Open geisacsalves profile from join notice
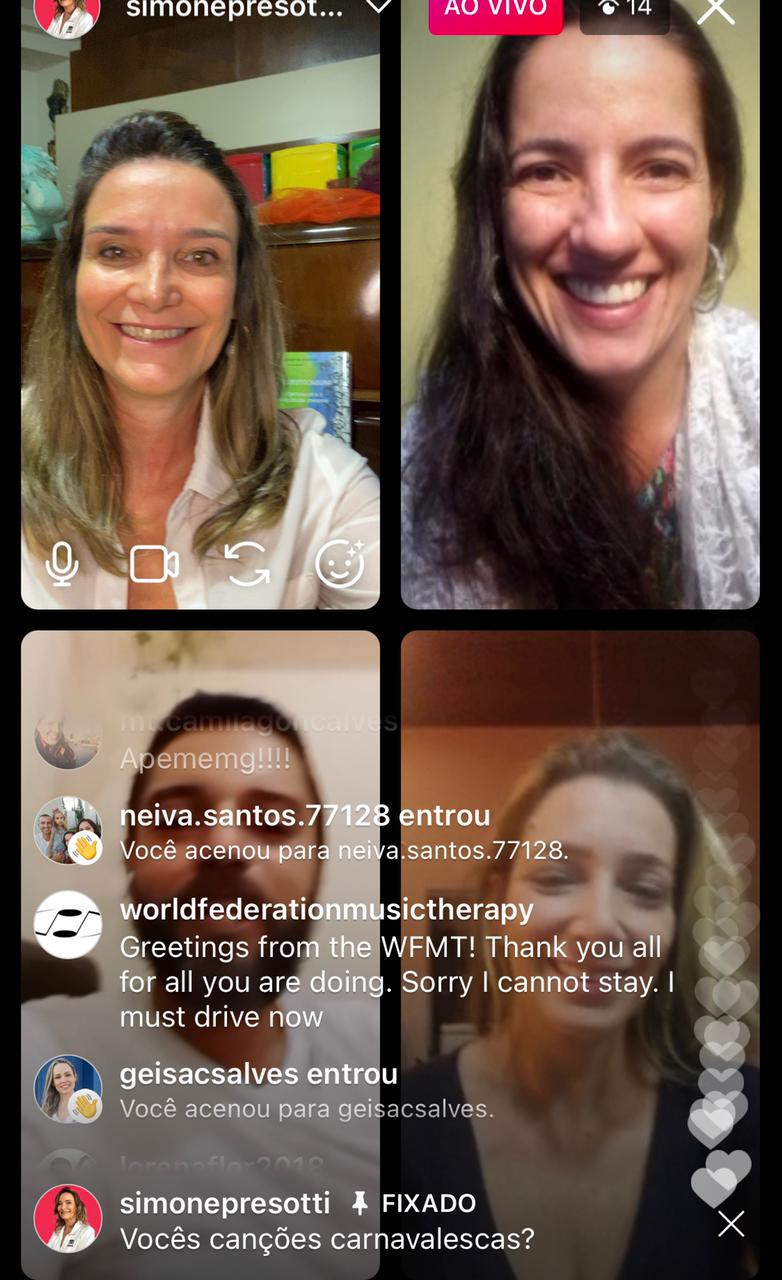The height and width of the screenshot is (1280, 782). [68, 1089]
